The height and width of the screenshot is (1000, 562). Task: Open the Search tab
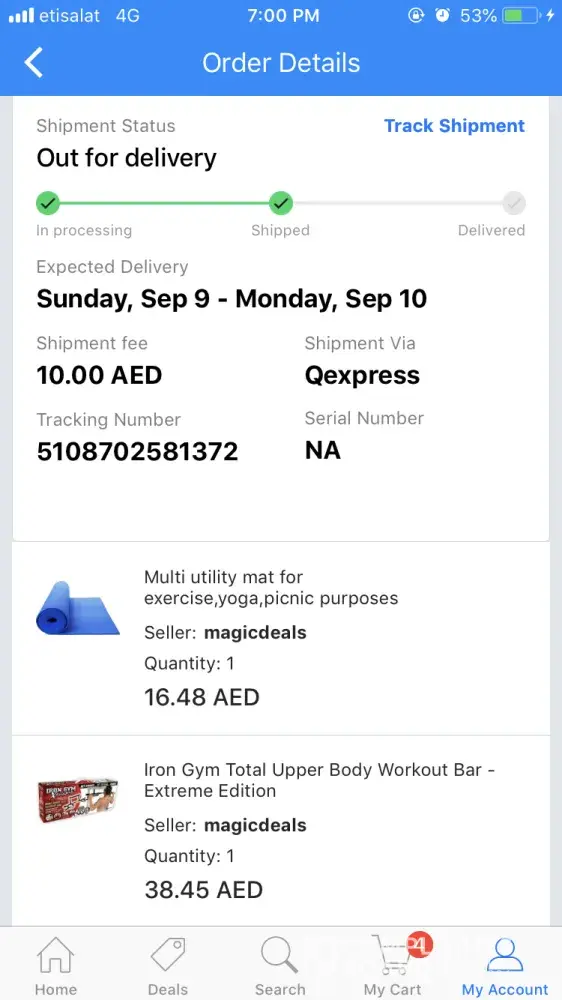(280, 964)
